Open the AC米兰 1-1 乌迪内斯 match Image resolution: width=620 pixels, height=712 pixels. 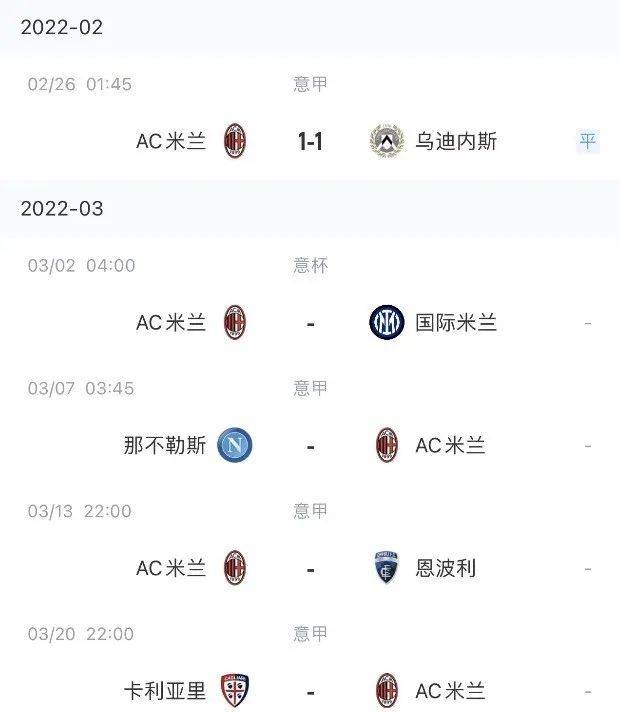pos(310,141)
